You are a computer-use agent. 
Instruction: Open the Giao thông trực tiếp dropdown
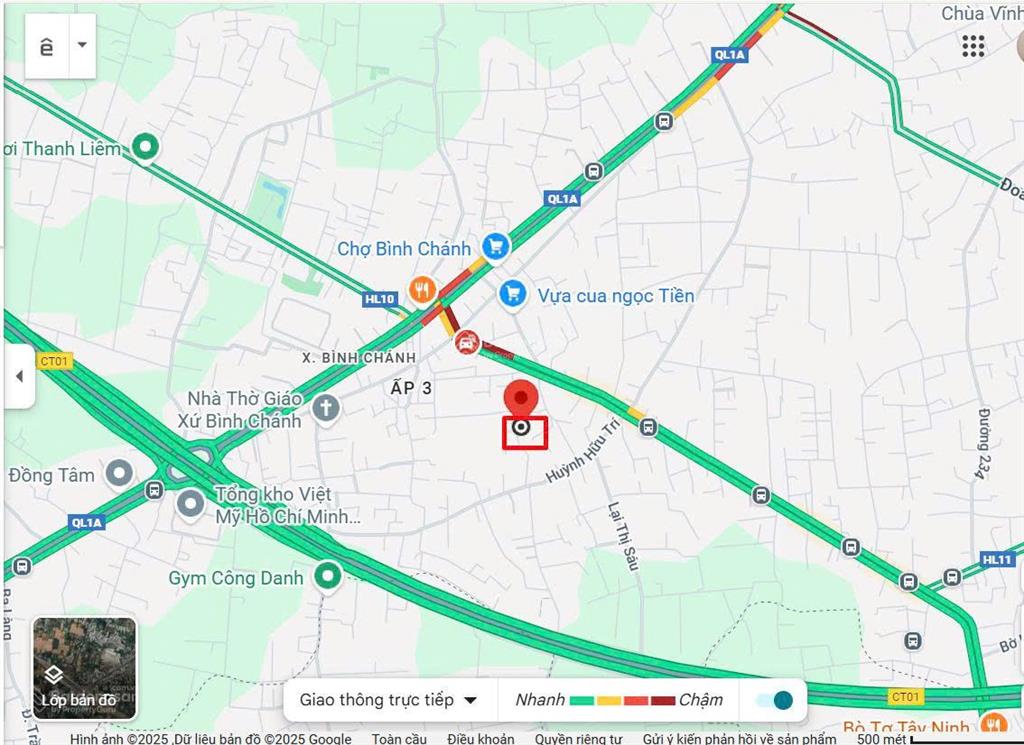point(389,700)
